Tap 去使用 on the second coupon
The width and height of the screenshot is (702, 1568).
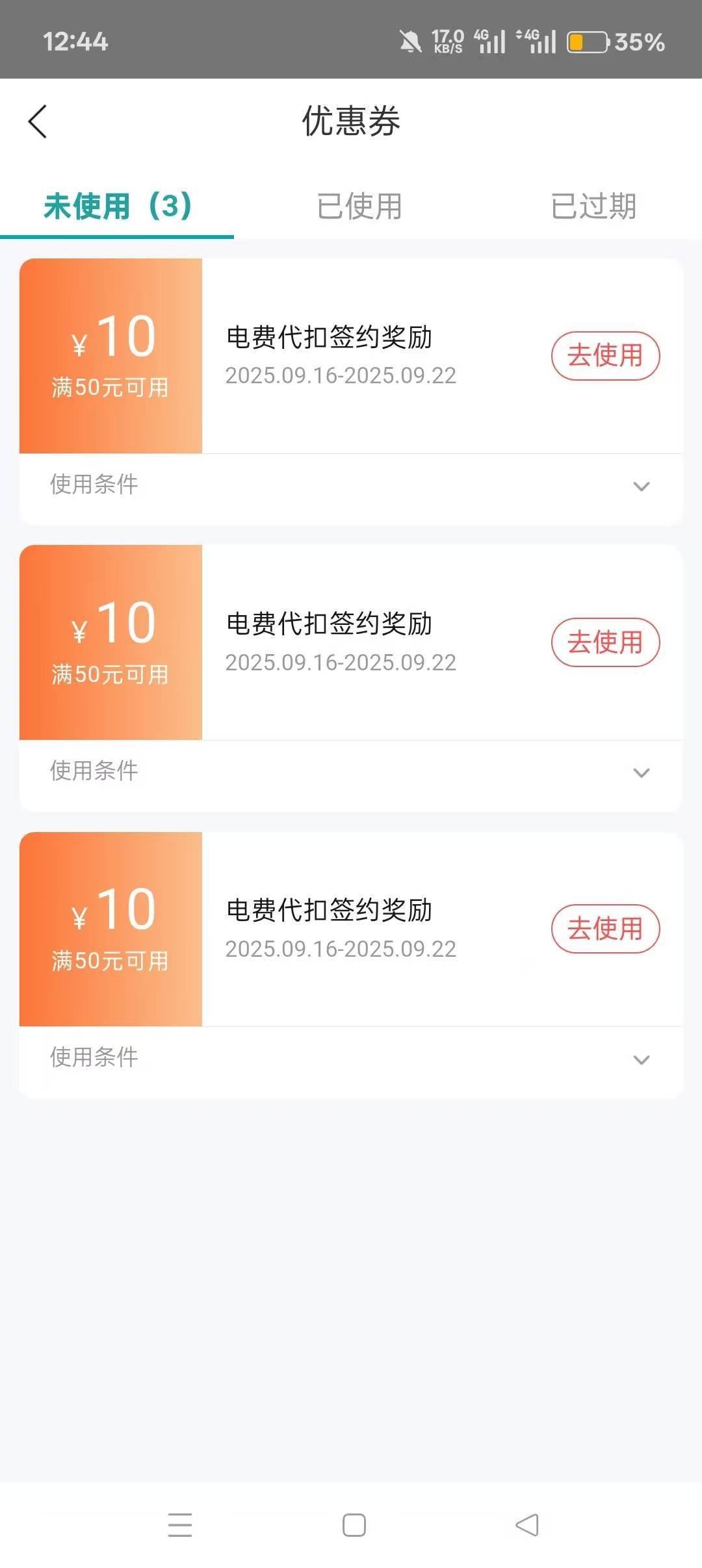tap(606, 642)
